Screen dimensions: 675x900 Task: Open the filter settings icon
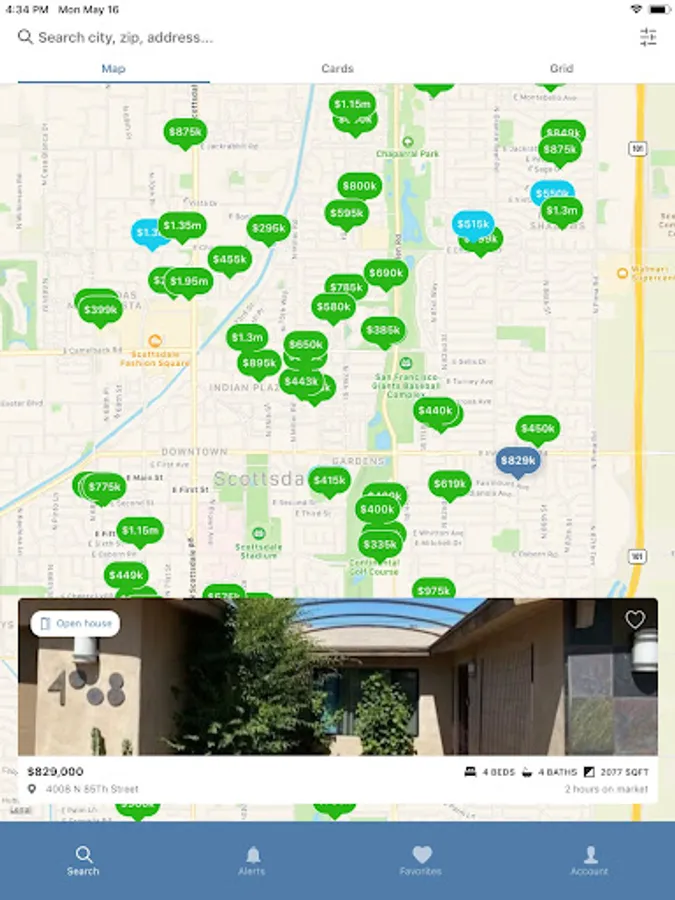(x=648, y=37)
